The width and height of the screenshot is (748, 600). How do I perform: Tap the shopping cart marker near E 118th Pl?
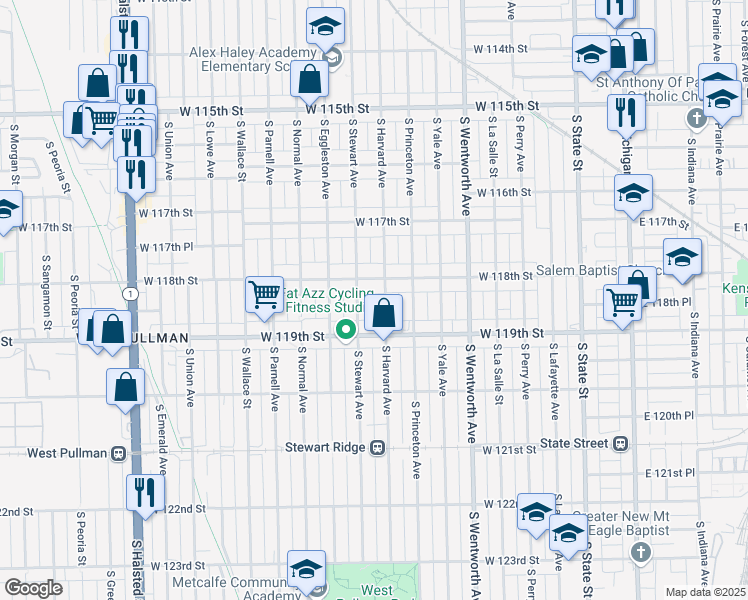(x=623, y=302)
